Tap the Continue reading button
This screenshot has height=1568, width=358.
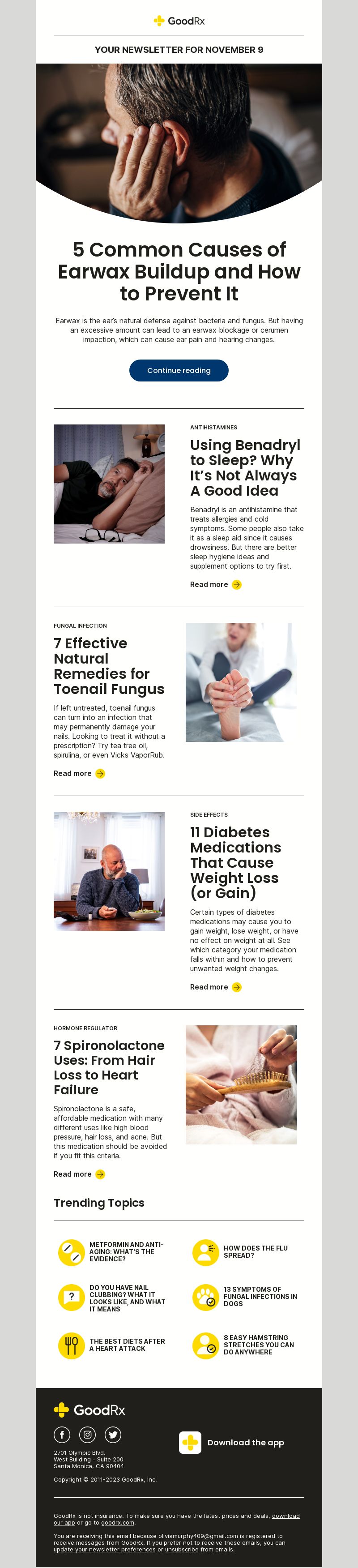[x=179, y=370]
